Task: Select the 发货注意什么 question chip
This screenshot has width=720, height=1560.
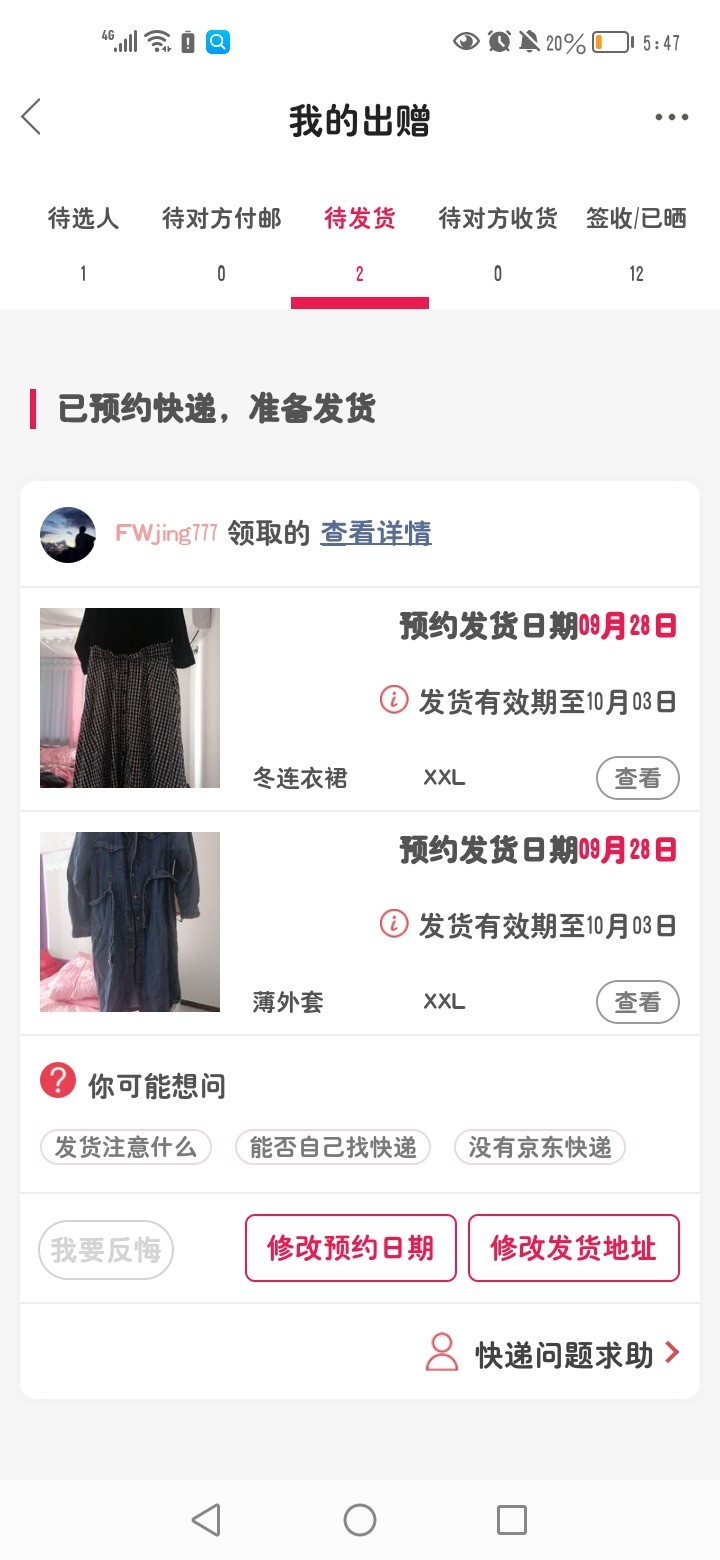Action: point(126,1147)
